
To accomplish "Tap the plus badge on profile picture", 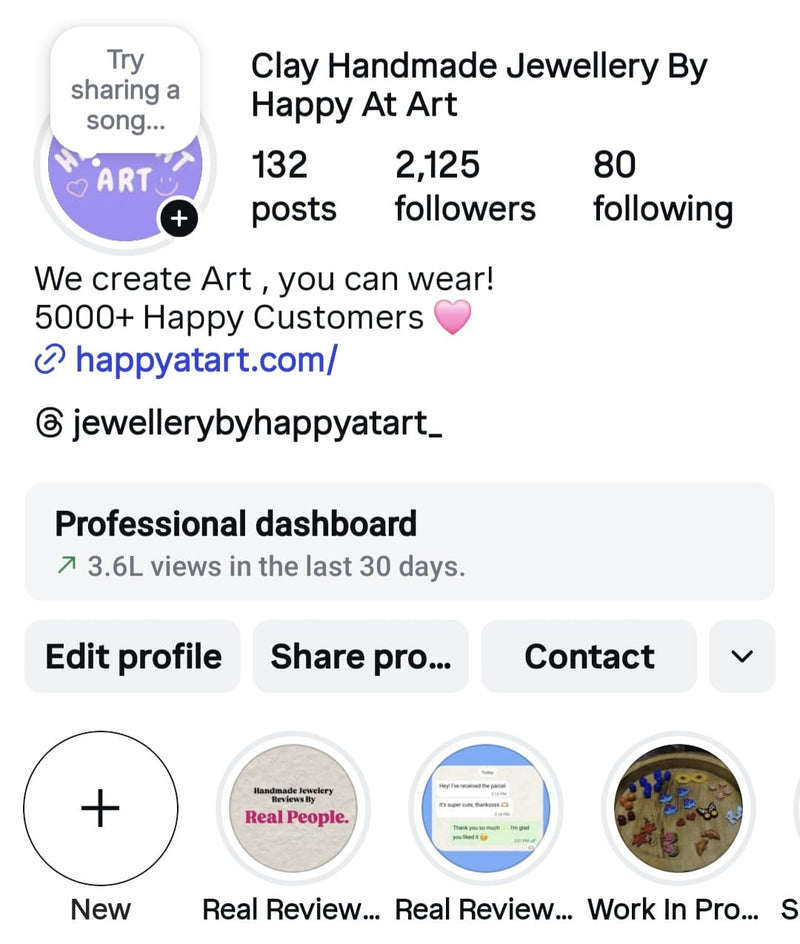I will click(178, 218).
